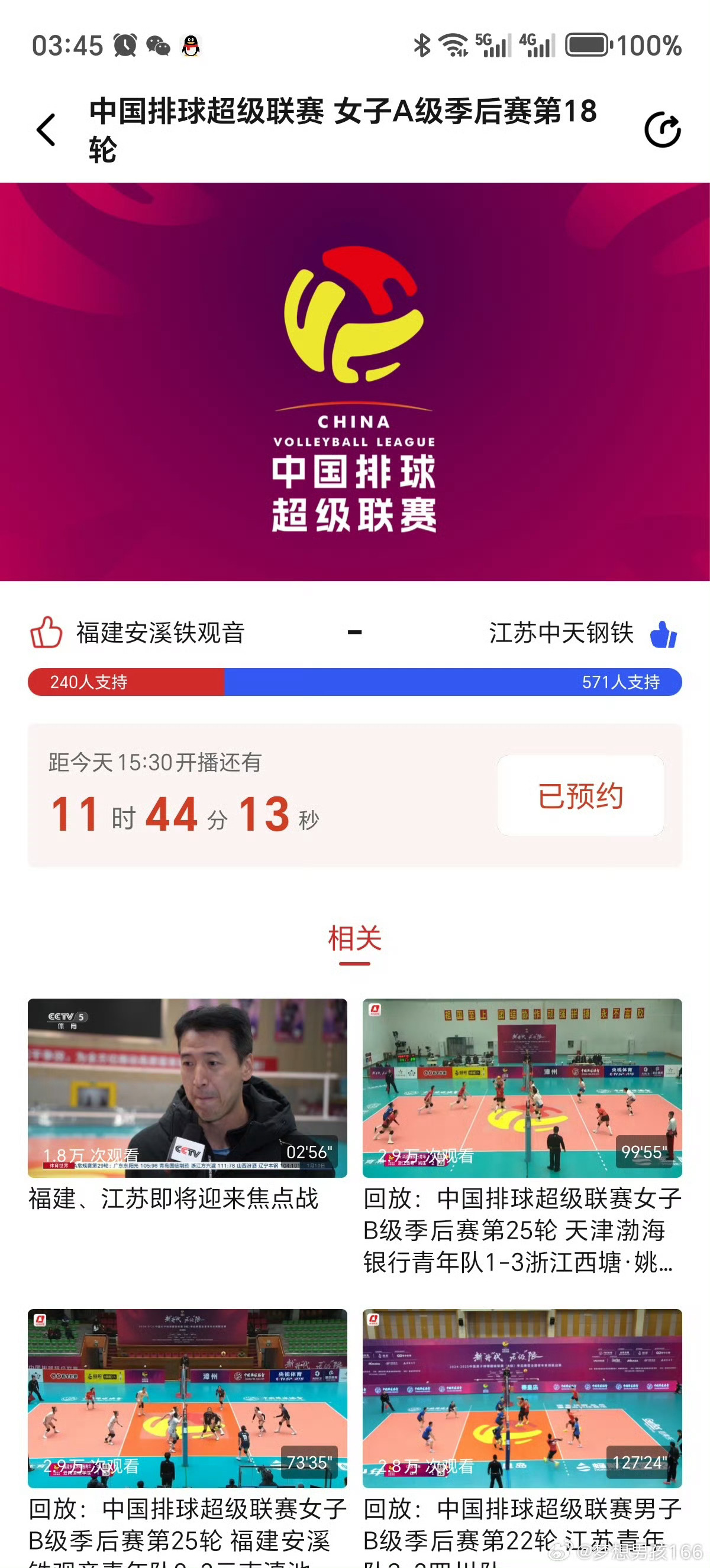Support 江苏中天钢铁 with the blue thumbs-up
Screen dimensions: 710x1568
click(x=663, y=634)
